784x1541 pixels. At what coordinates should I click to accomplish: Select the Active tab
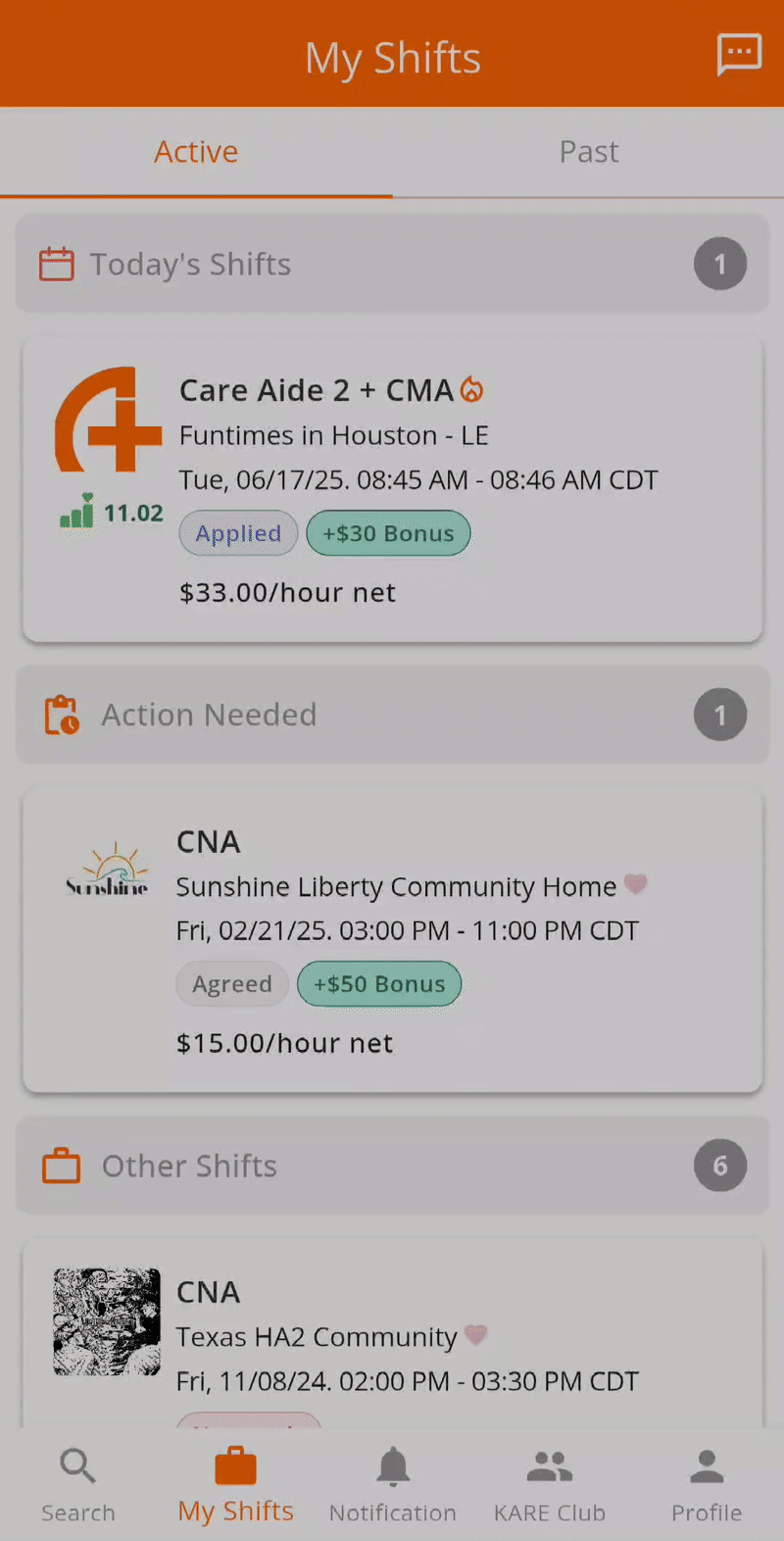pyautogui.click(x=196, y=152)
